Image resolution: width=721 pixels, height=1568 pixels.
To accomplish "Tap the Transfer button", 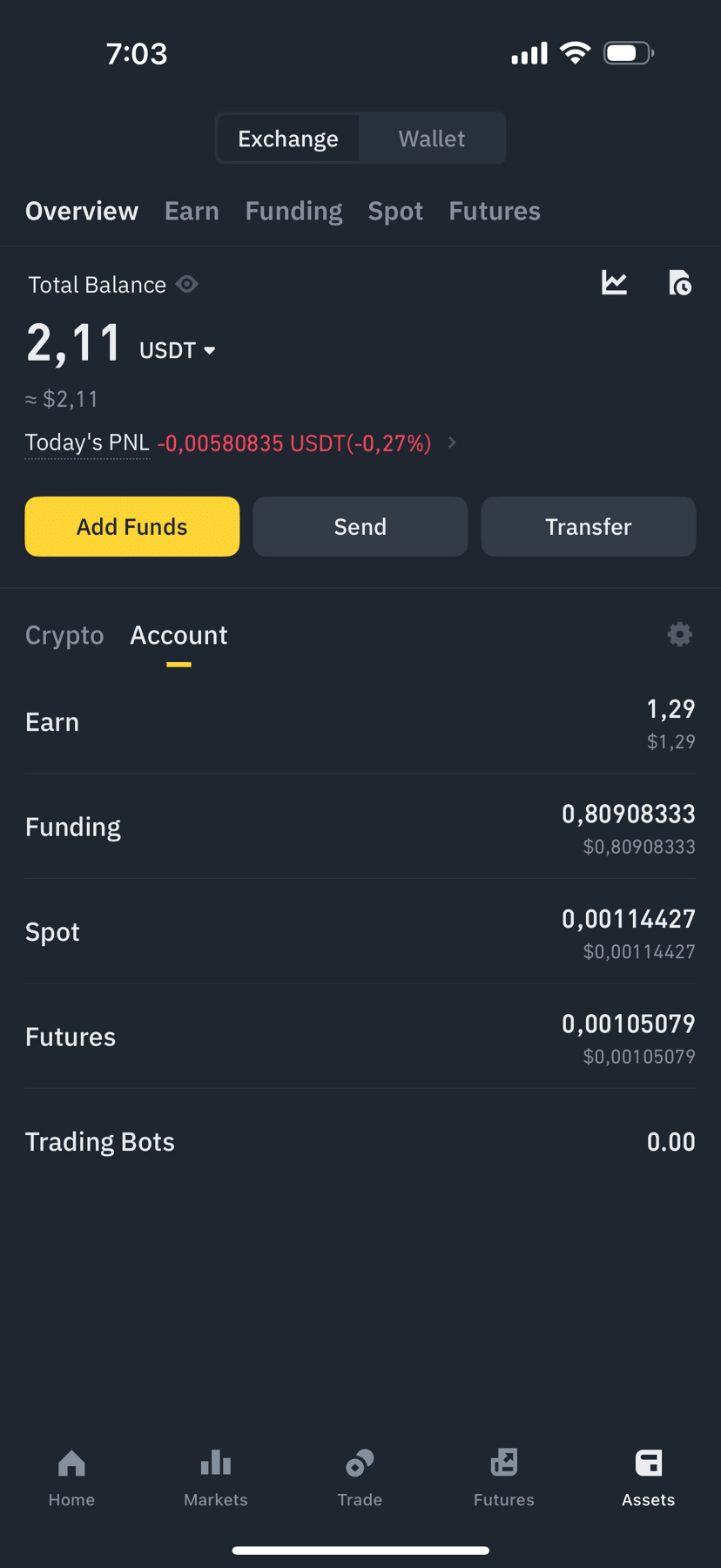I will click(589, 526).
